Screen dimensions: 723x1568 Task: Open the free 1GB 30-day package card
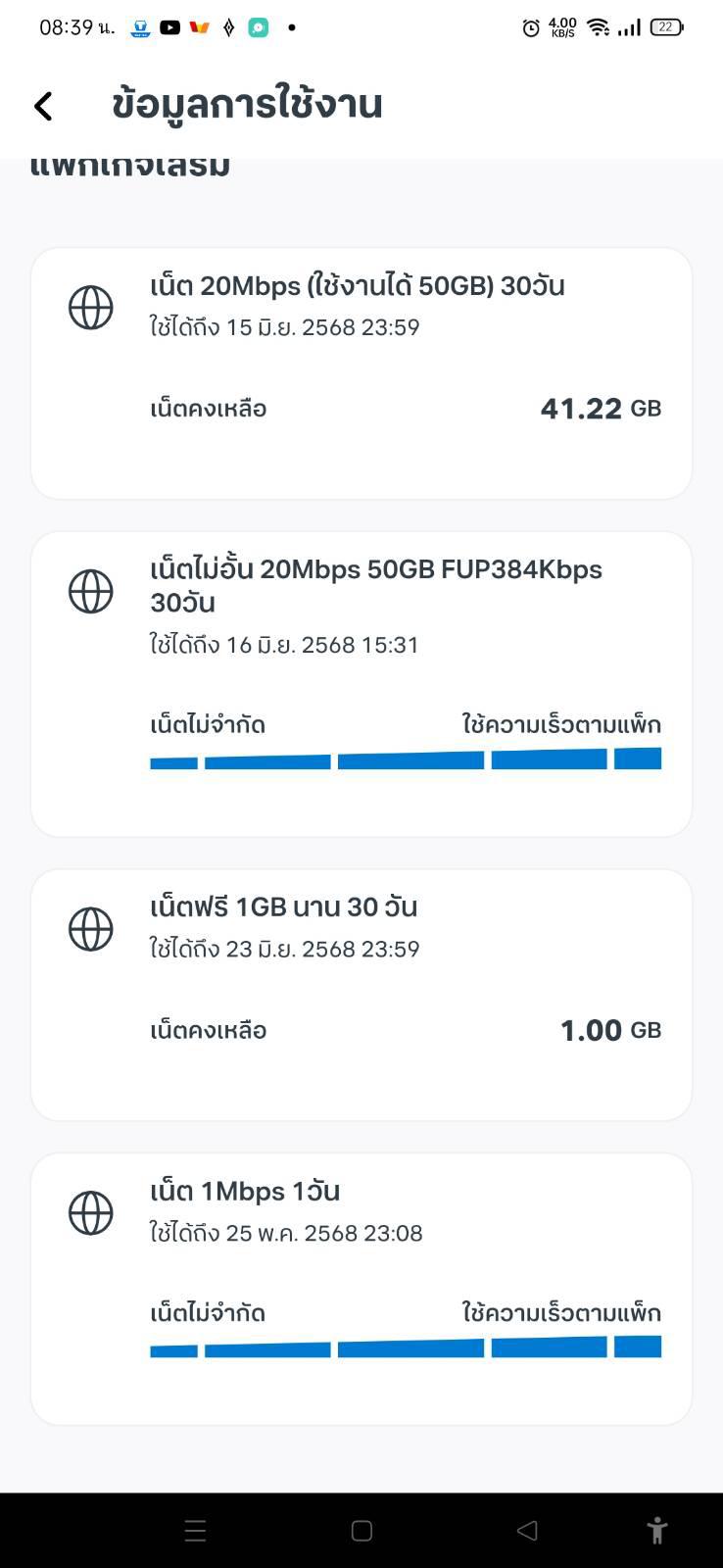click(x=361, y=995)
